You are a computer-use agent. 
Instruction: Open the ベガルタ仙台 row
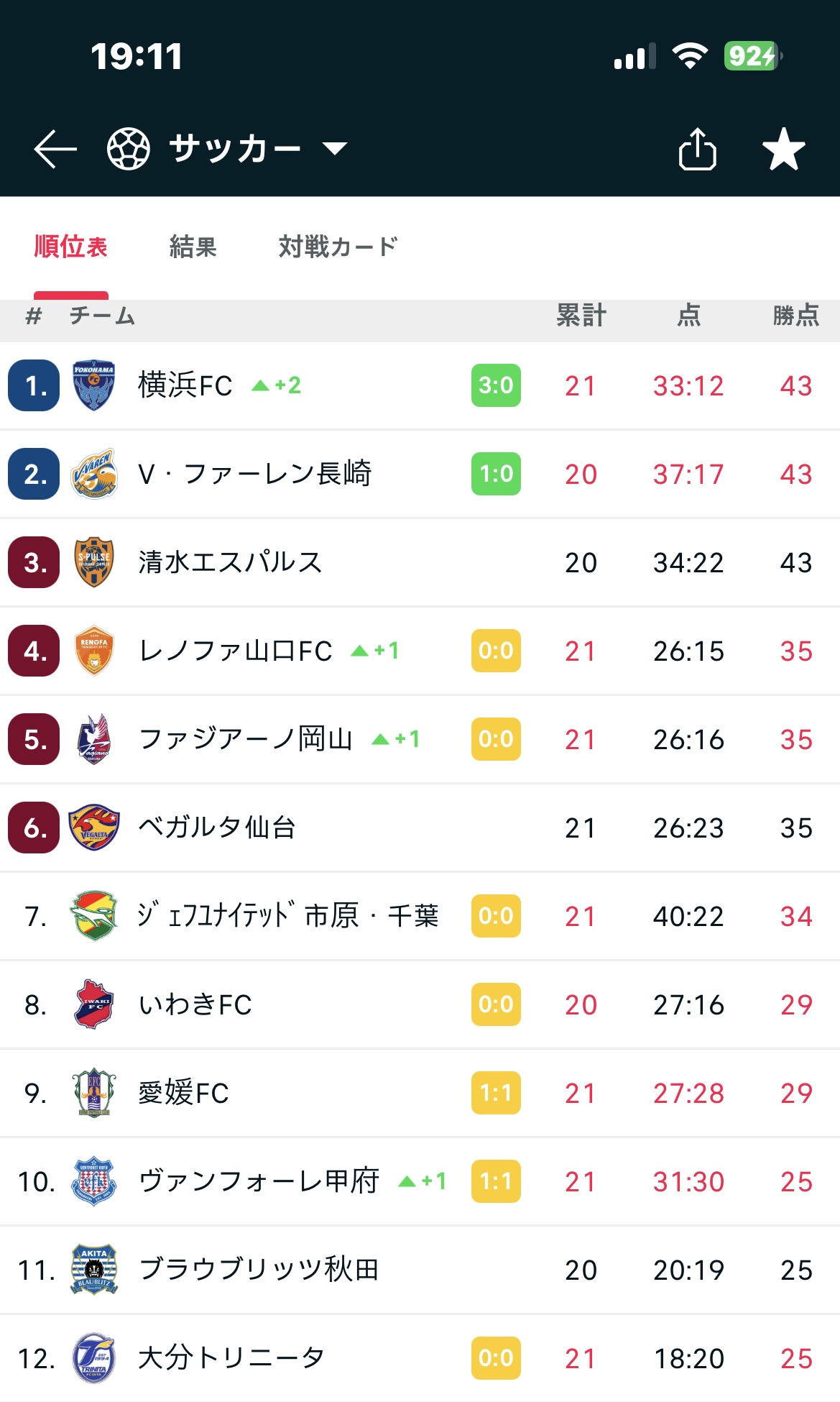coord(420,828)
